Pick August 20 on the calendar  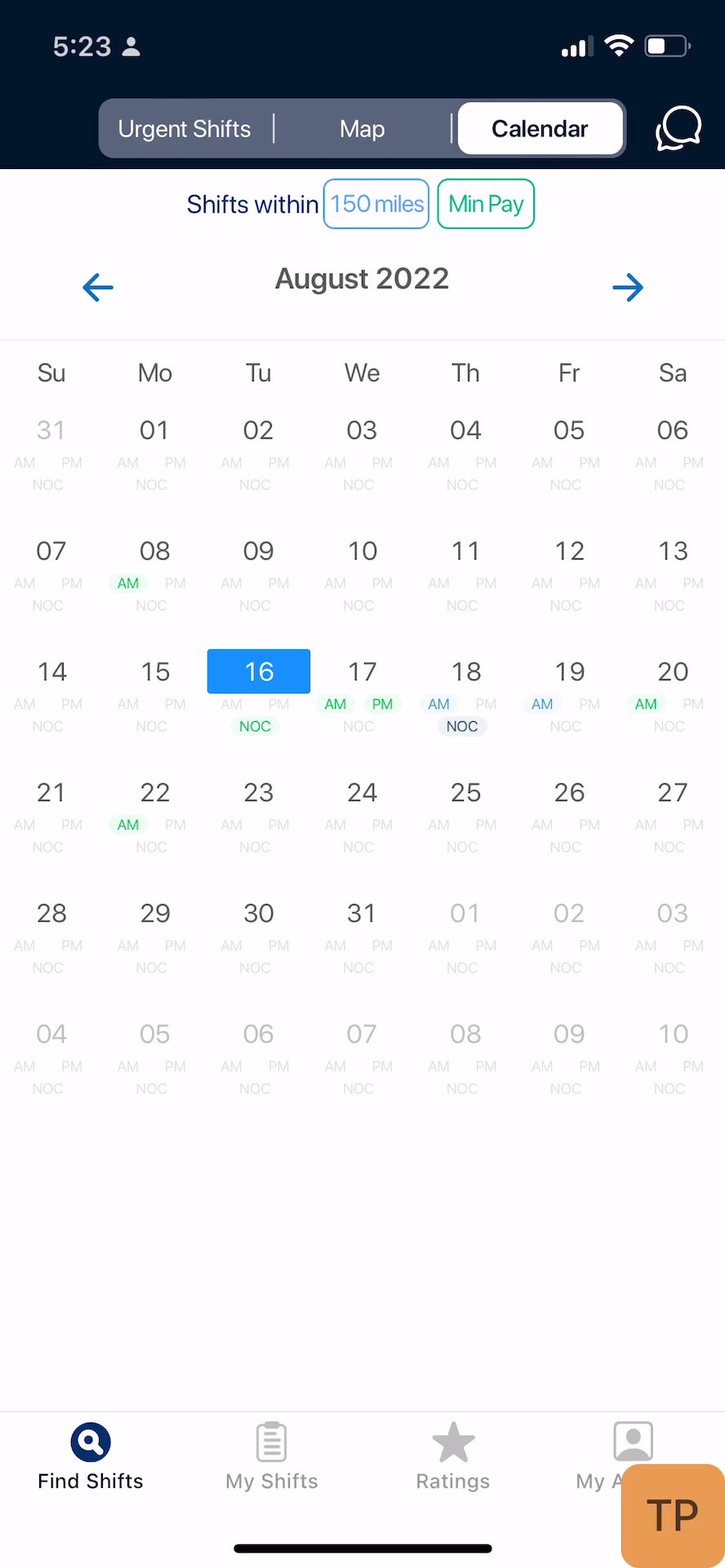point(673,672)
